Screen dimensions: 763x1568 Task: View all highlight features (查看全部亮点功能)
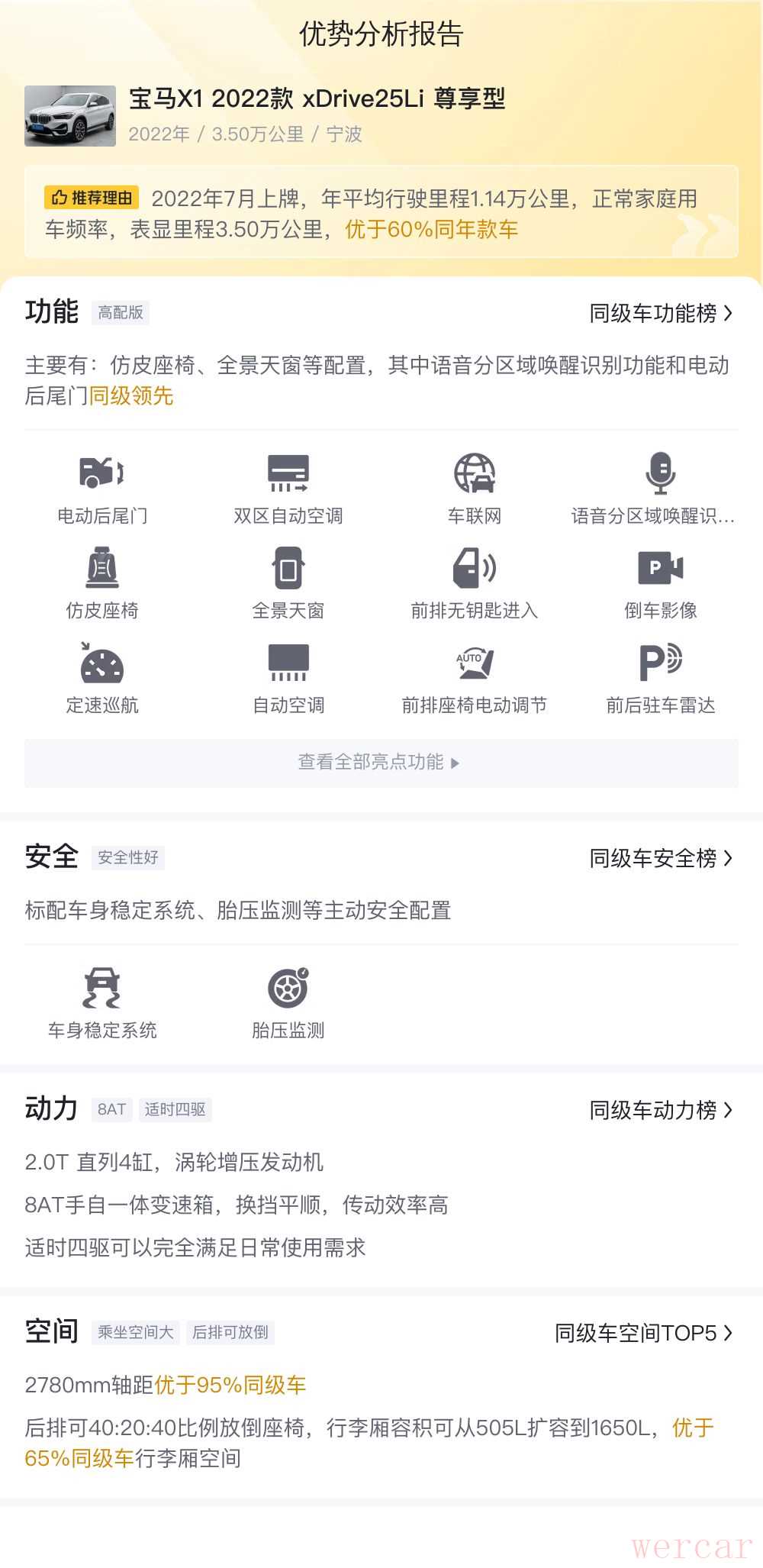coord(380,762)
